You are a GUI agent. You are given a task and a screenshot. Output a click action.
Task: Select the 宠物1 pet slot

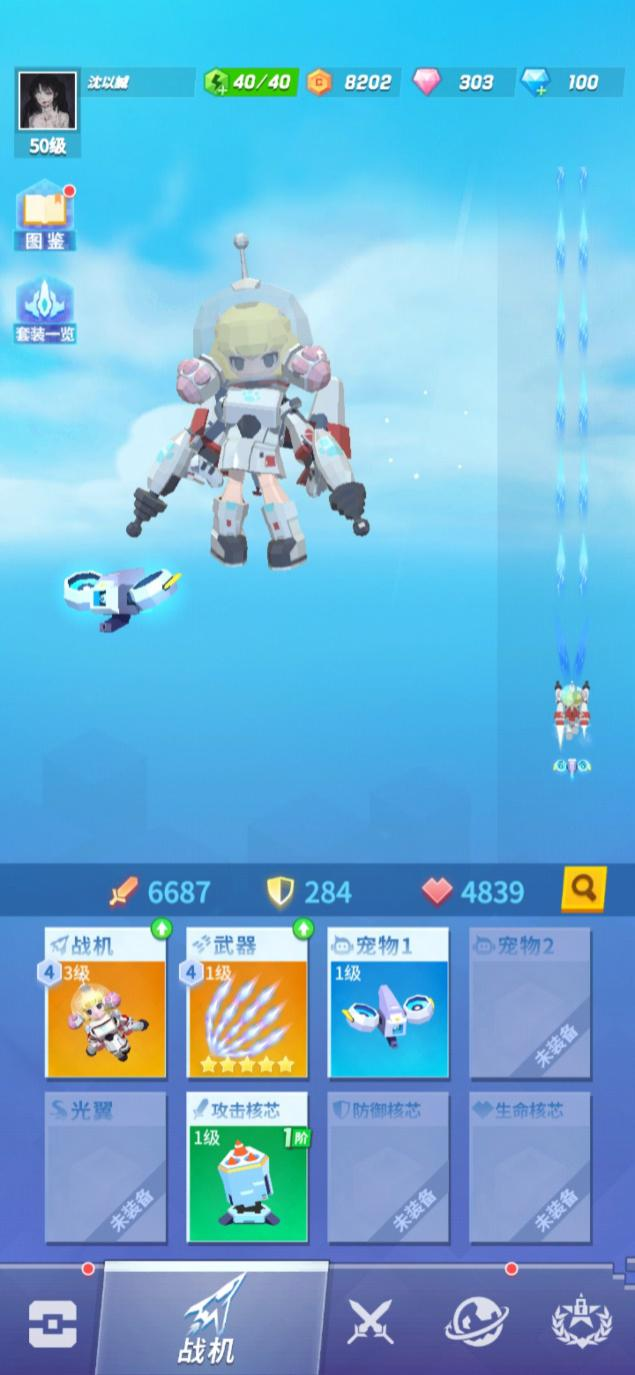tap(389, 1003)
